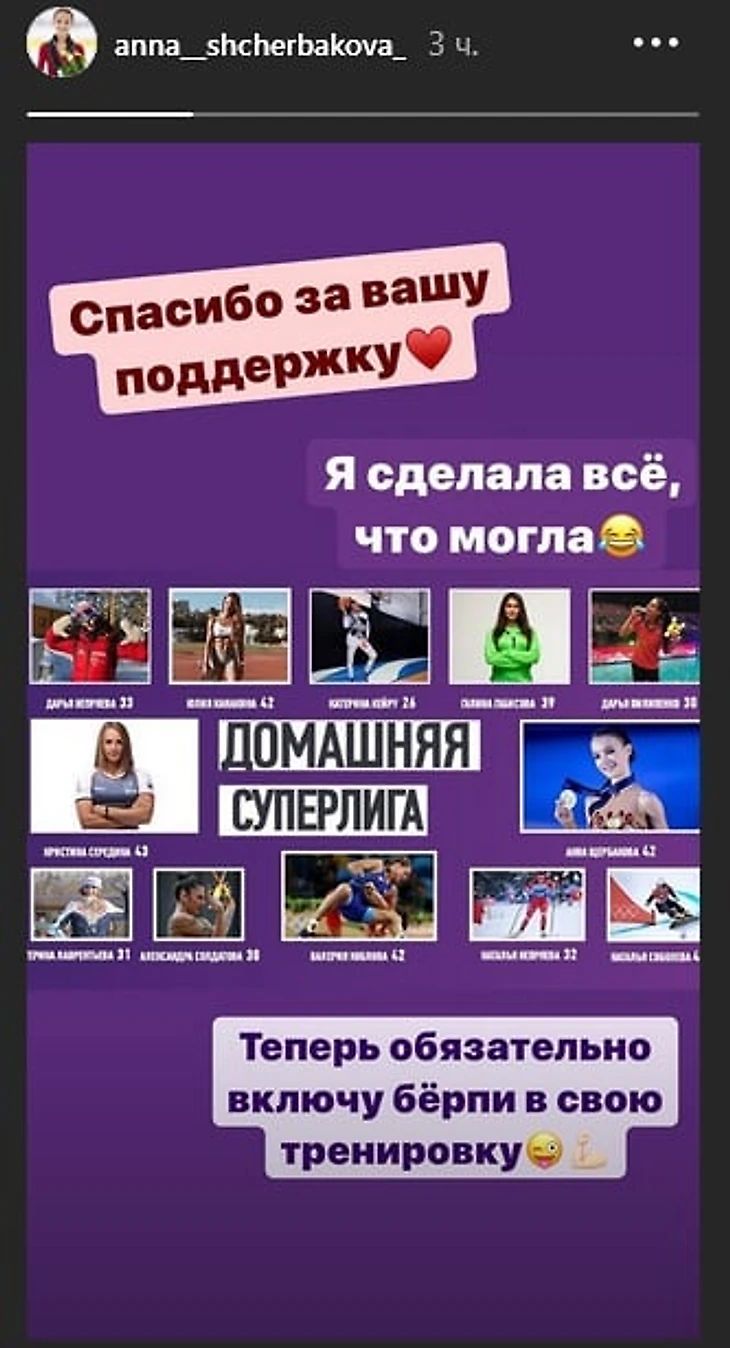The height and width of the screenshot is (1348, 730).
Task: Open anna__shcherbakova_ profile picture
Action: tap(62, 43)
